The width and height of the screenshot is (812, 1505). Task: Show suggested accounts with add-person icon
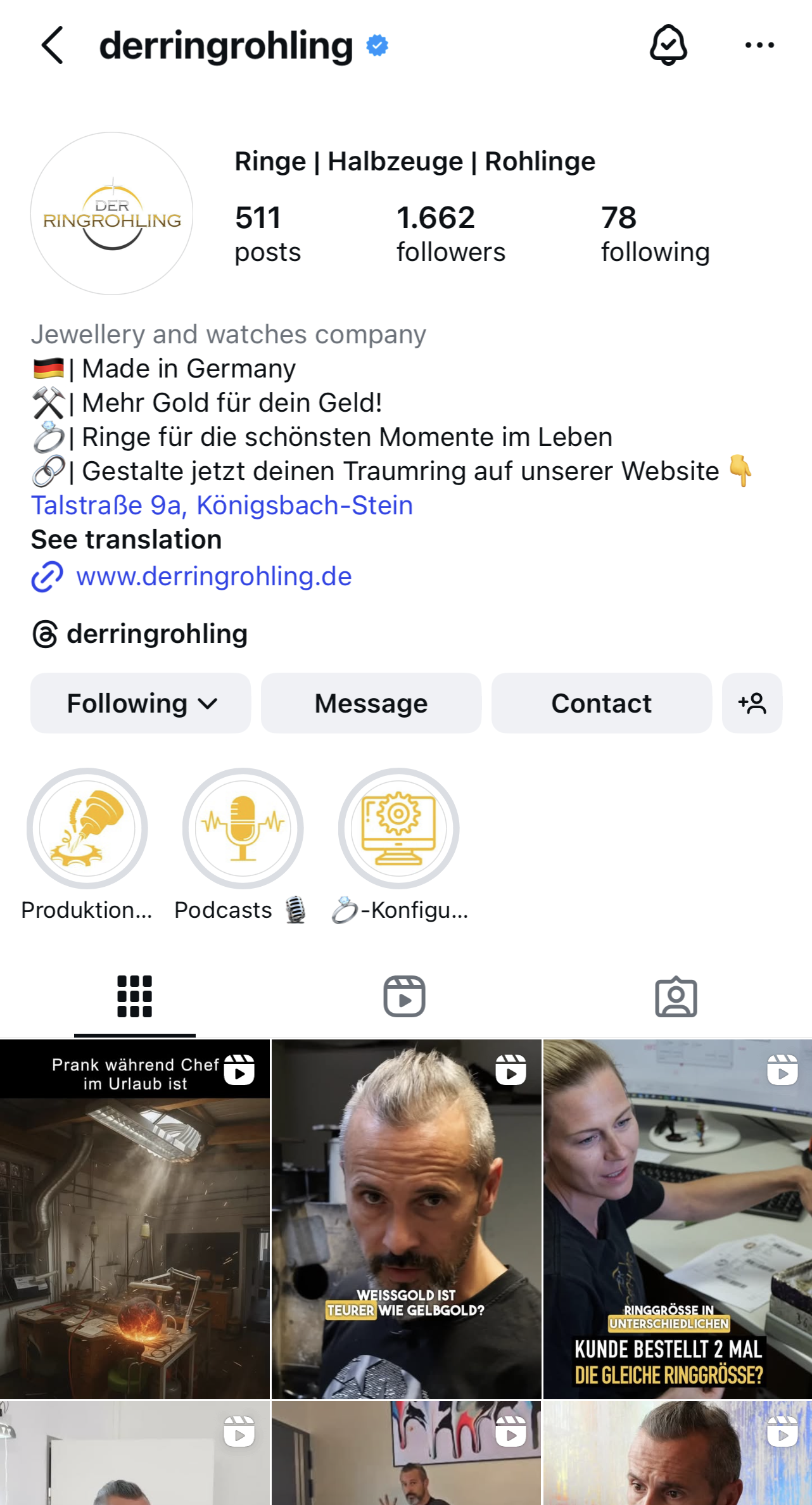coord(752,703)
